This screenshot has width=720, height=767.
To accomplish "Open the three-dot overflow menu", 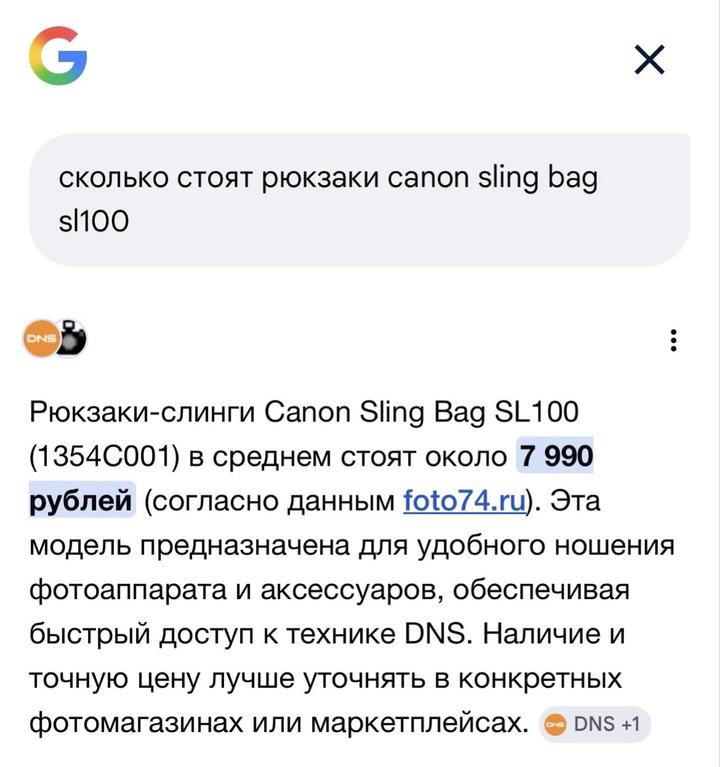I will pyautogui.click(x=673, y=340).
